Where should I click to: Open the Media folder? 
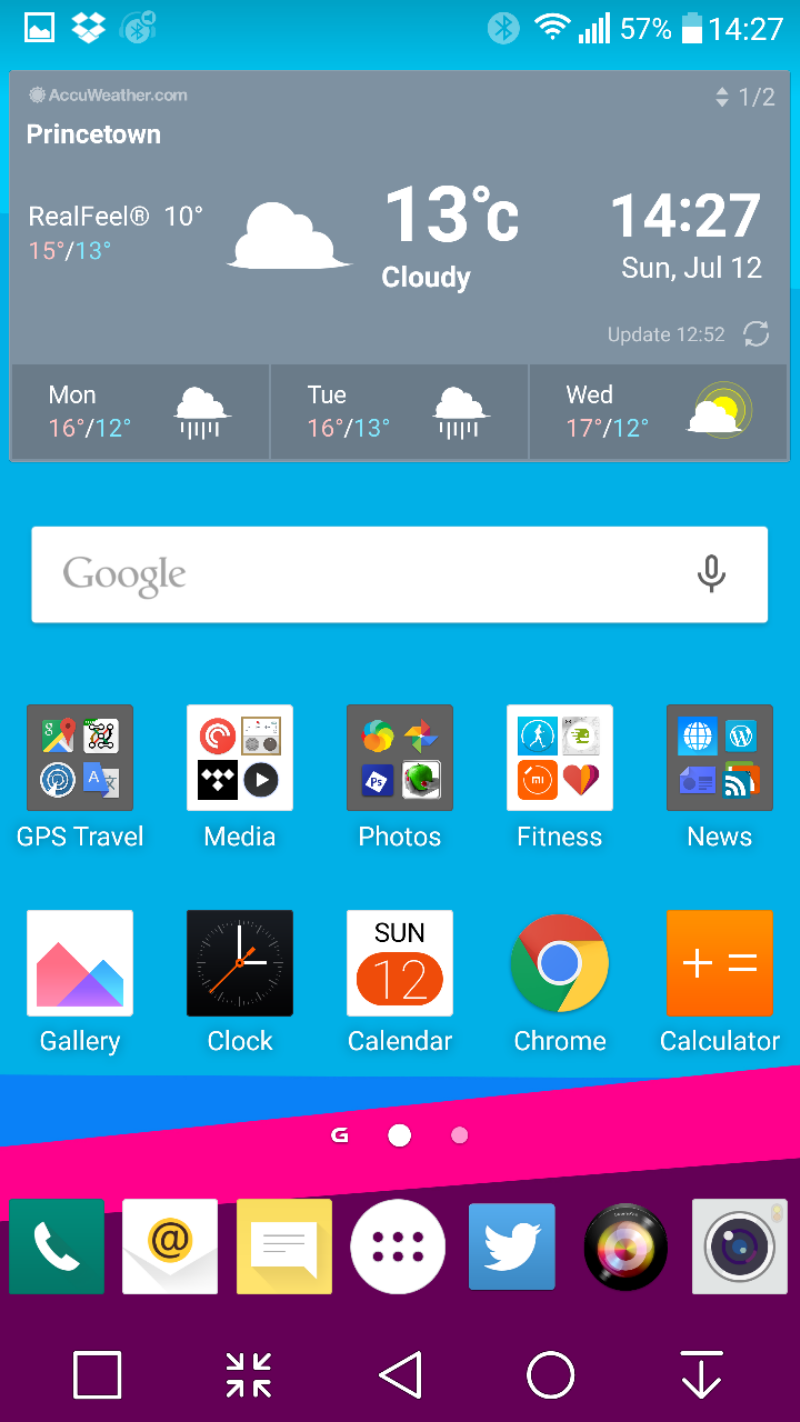(x=240, y=758)
